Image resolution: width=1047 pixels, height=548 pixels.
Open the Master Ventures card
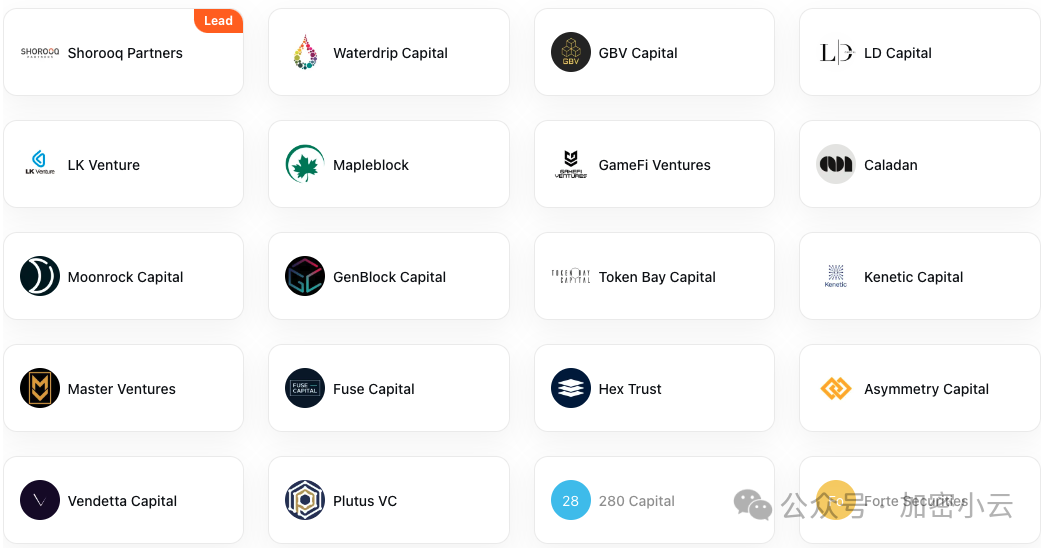[x=124, y=389]
